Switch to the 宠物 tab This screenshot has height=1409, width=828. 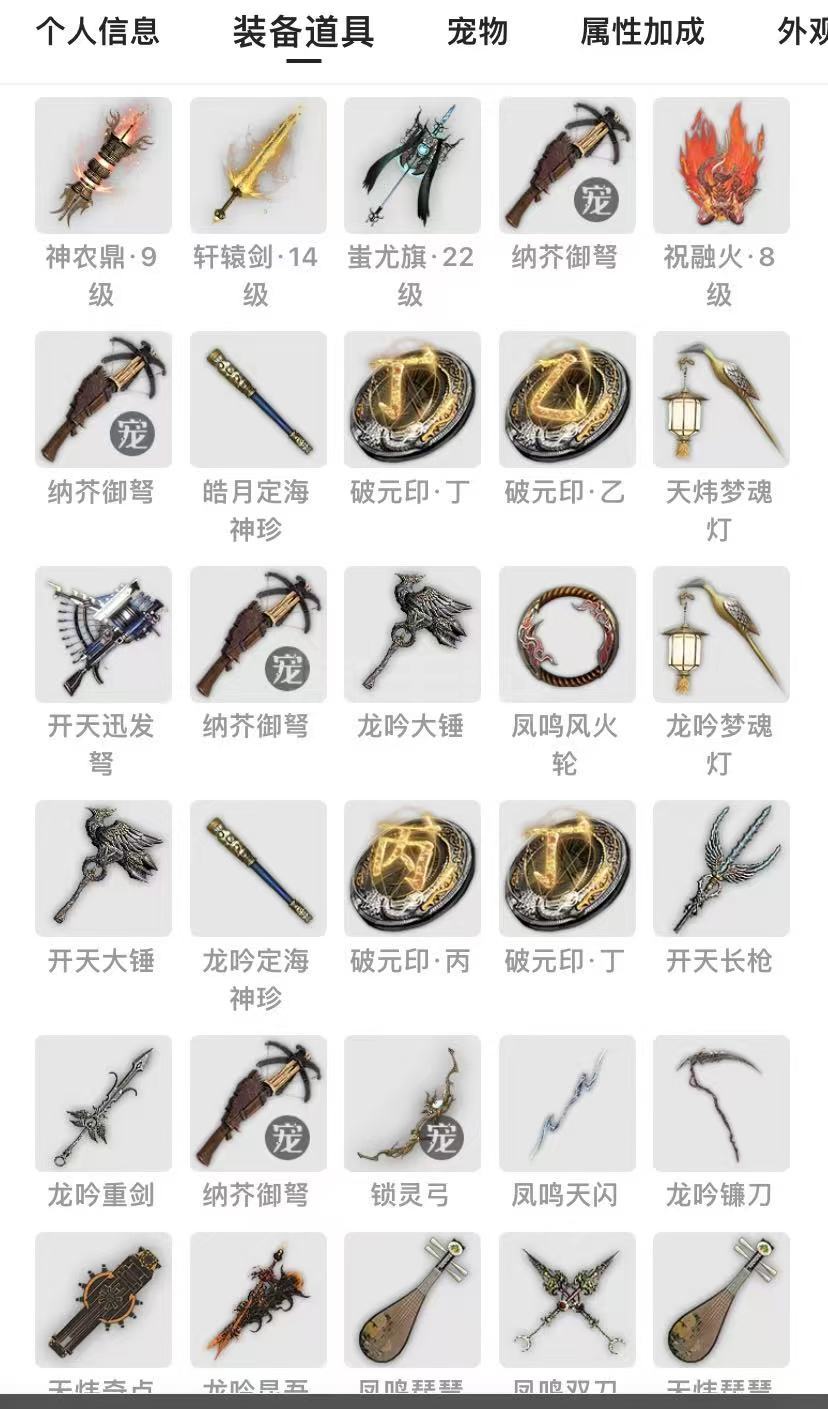tap(477, 32)
